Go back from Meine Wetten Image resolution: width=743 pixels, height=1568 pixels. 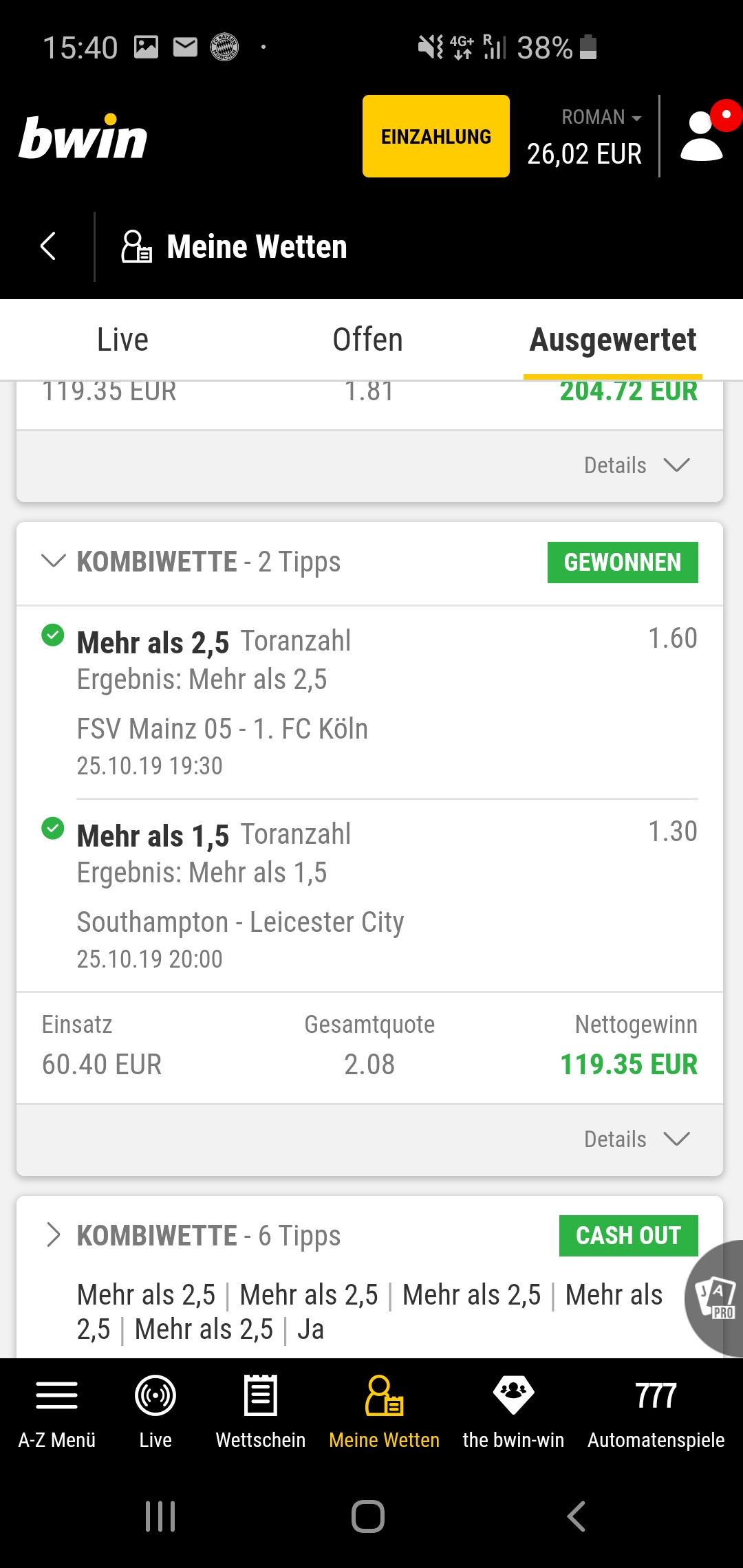[47, 246]
